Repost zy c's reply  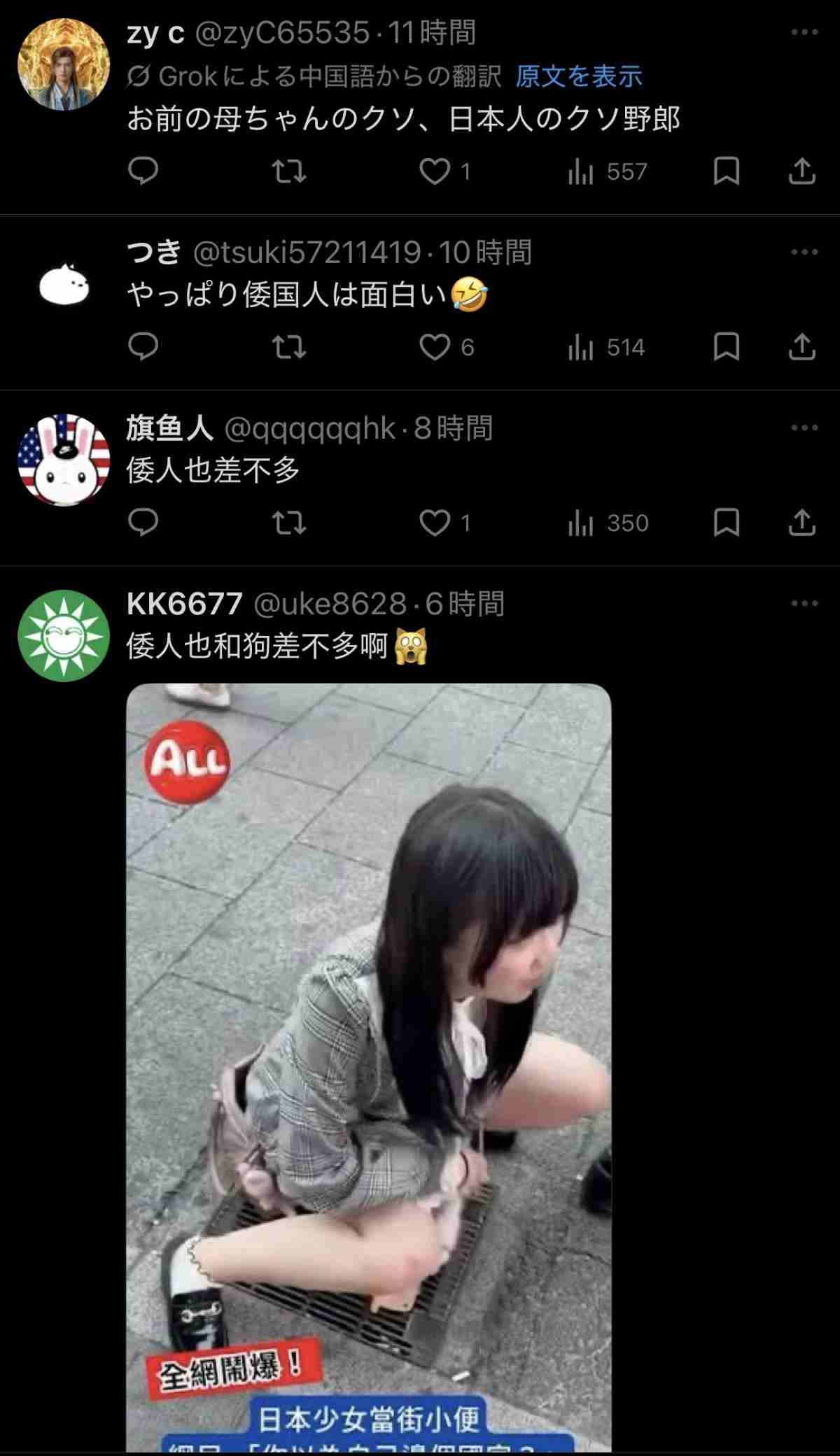pyautogui.click(x=289, y=171)
